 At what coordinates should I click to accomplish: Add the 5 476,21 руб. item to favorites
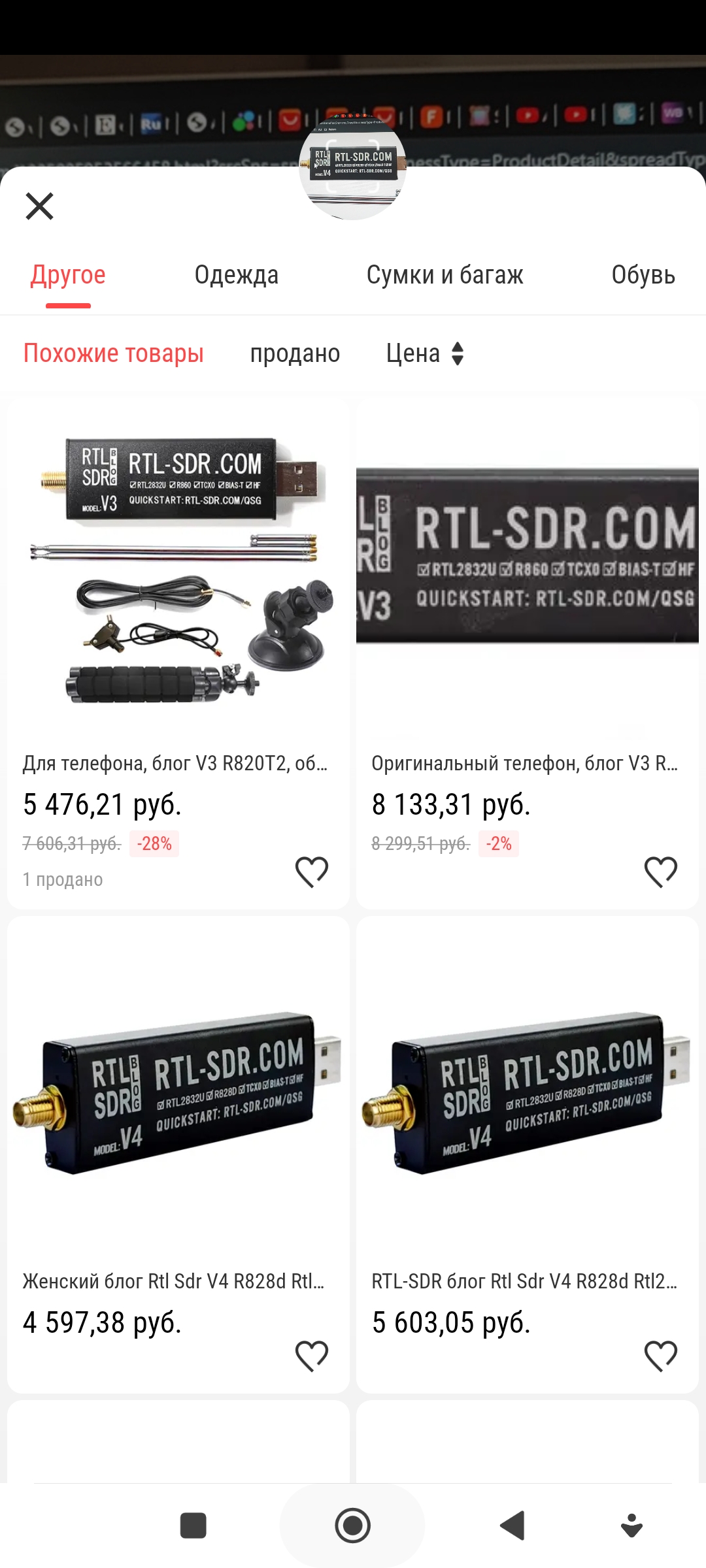(312, 872)
